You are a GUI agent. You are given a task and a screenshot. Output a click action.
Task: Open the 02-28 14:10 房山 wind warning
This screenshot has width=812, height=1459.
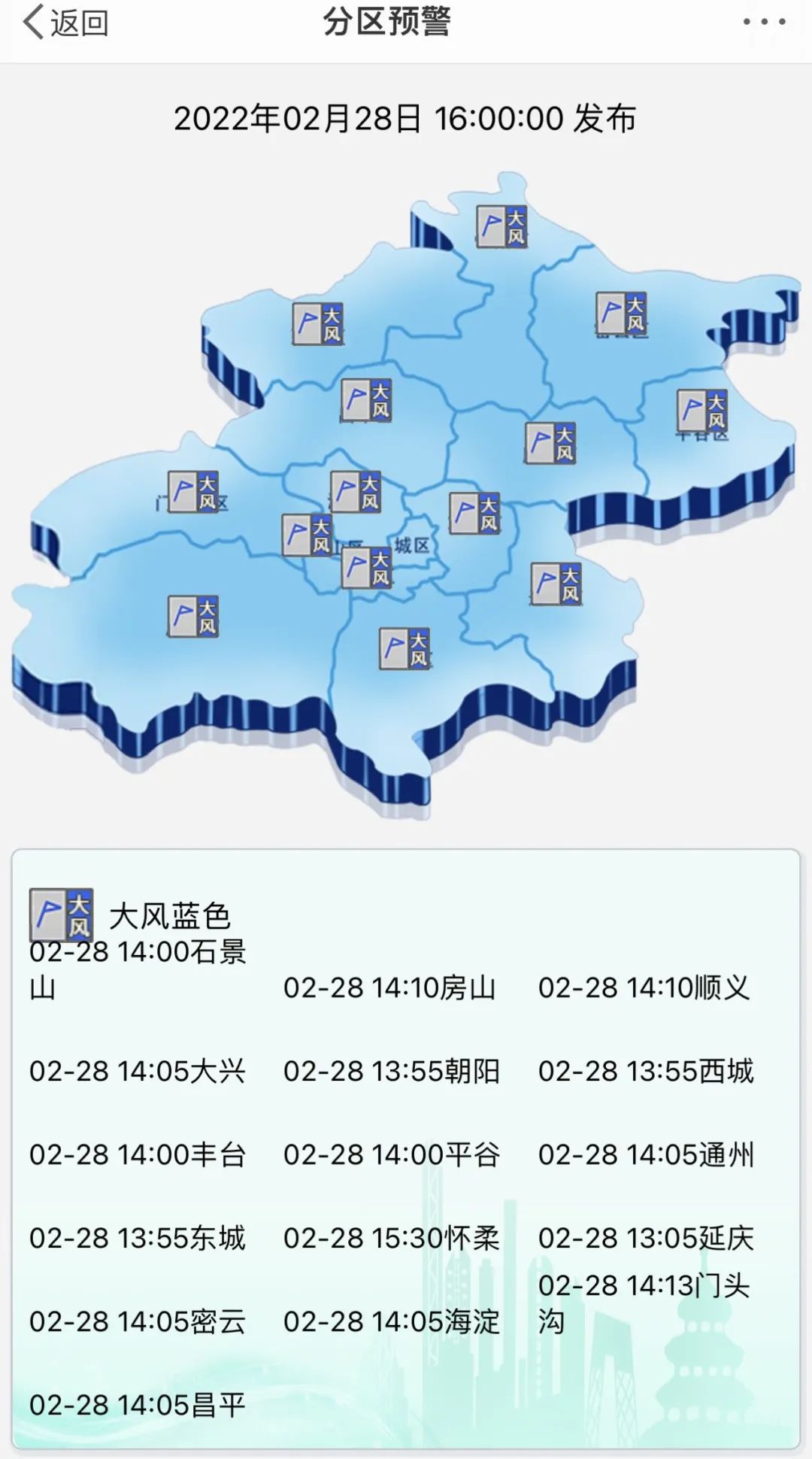coord(389,987)
